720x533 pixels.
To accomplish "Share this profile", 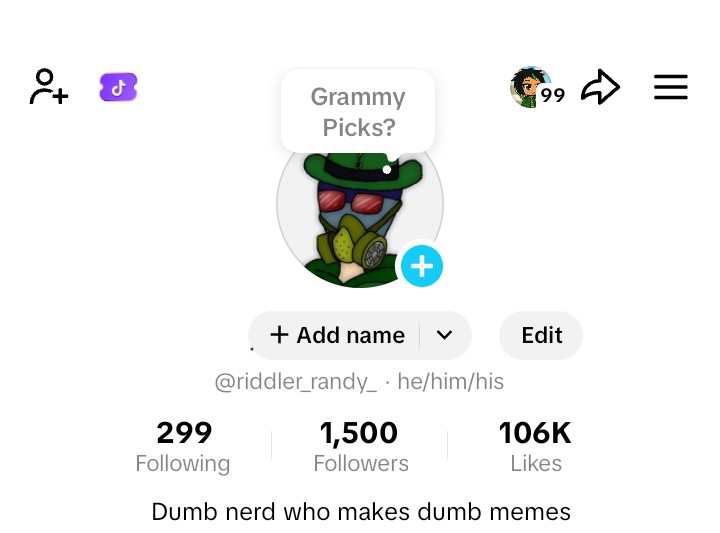I will click(x=600, y=87).
